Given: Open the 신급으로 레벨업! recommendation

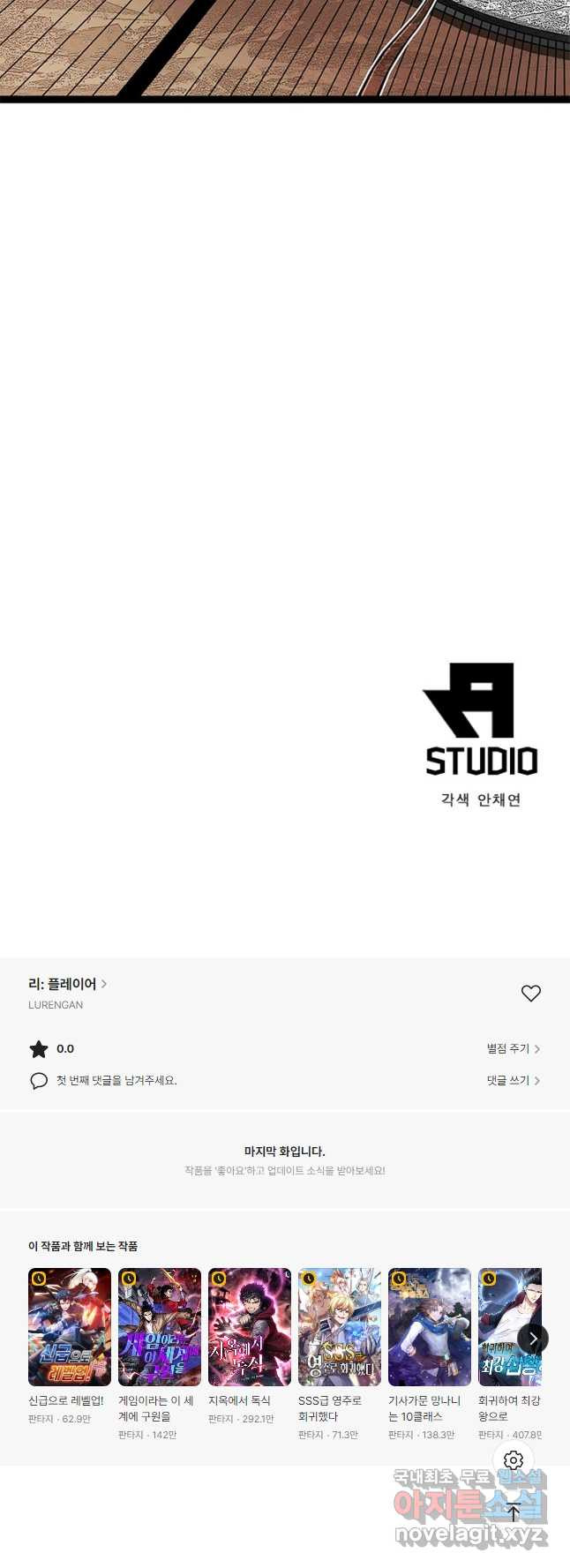Looking at the screenshot, I should [x=70, y=1327].
